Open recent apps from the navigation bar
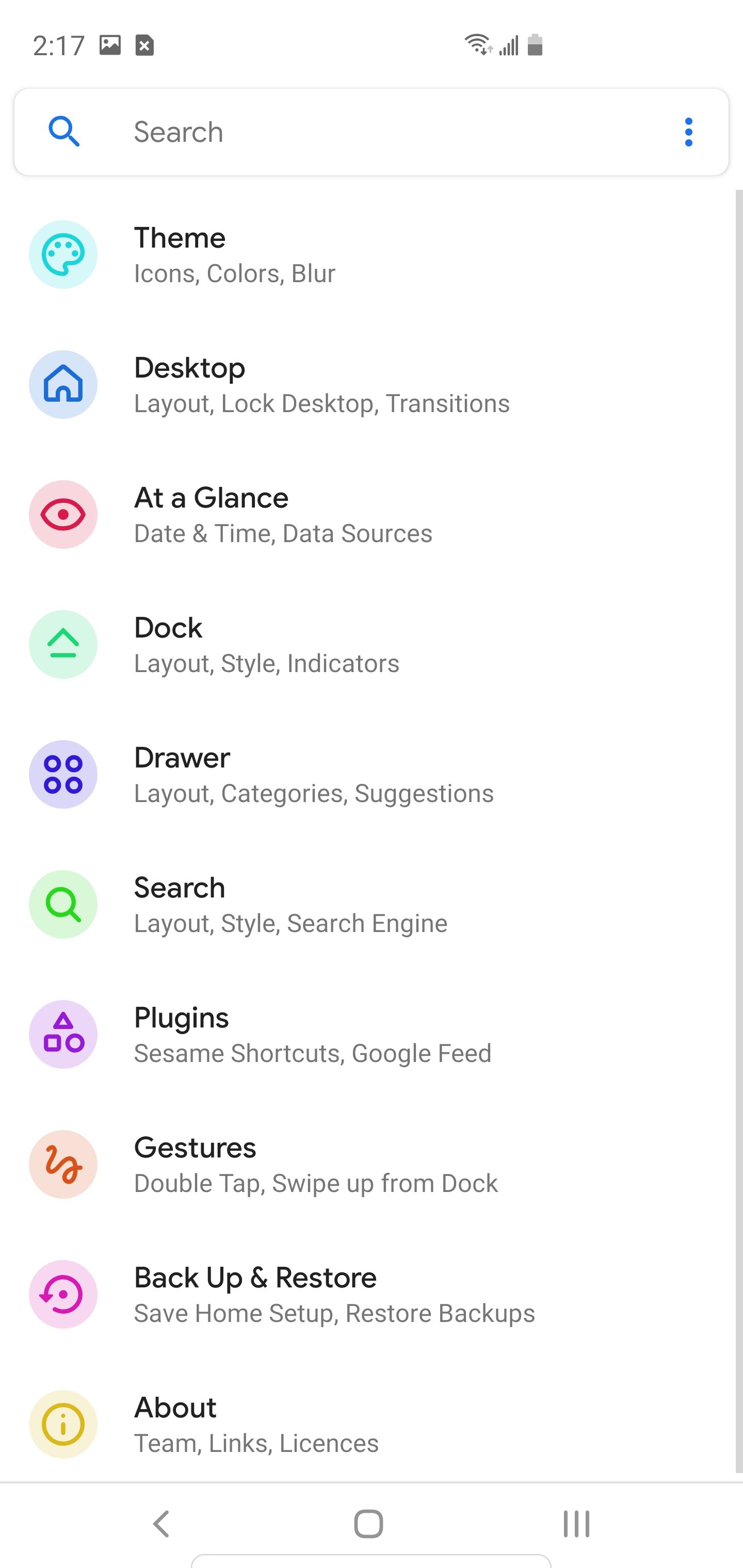This screenshot has height=1568, width=743. click(576, 1522)
